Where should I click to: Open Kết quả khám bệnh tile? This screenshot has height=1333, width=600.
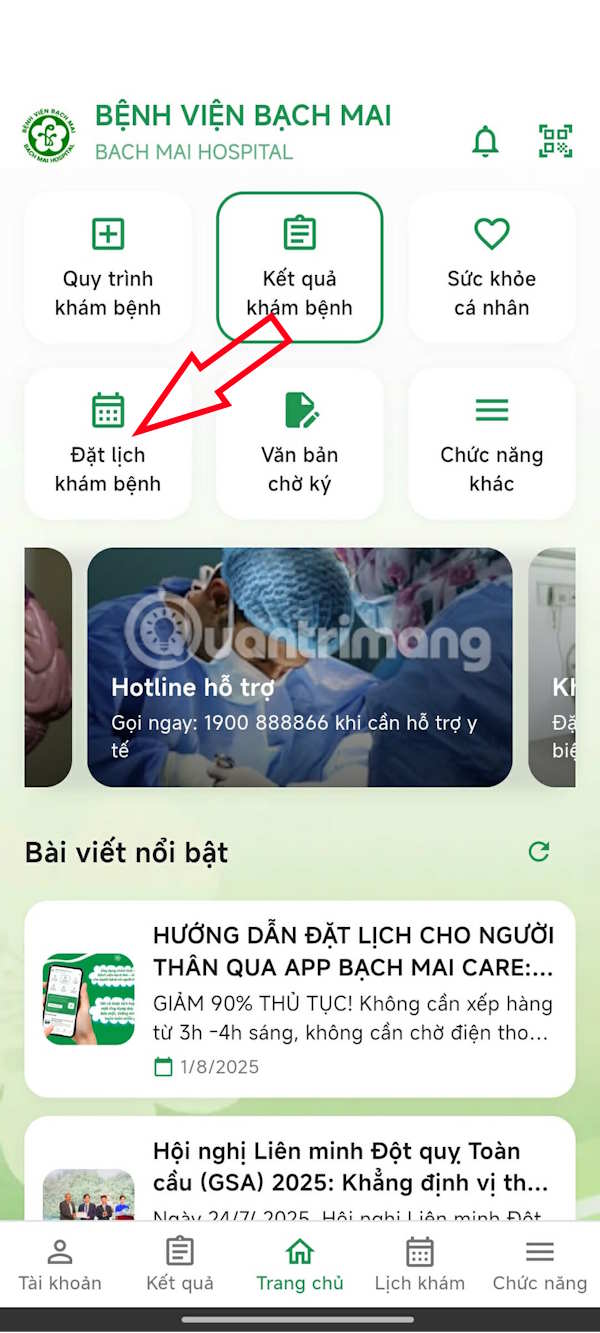(x=300, y=268)
